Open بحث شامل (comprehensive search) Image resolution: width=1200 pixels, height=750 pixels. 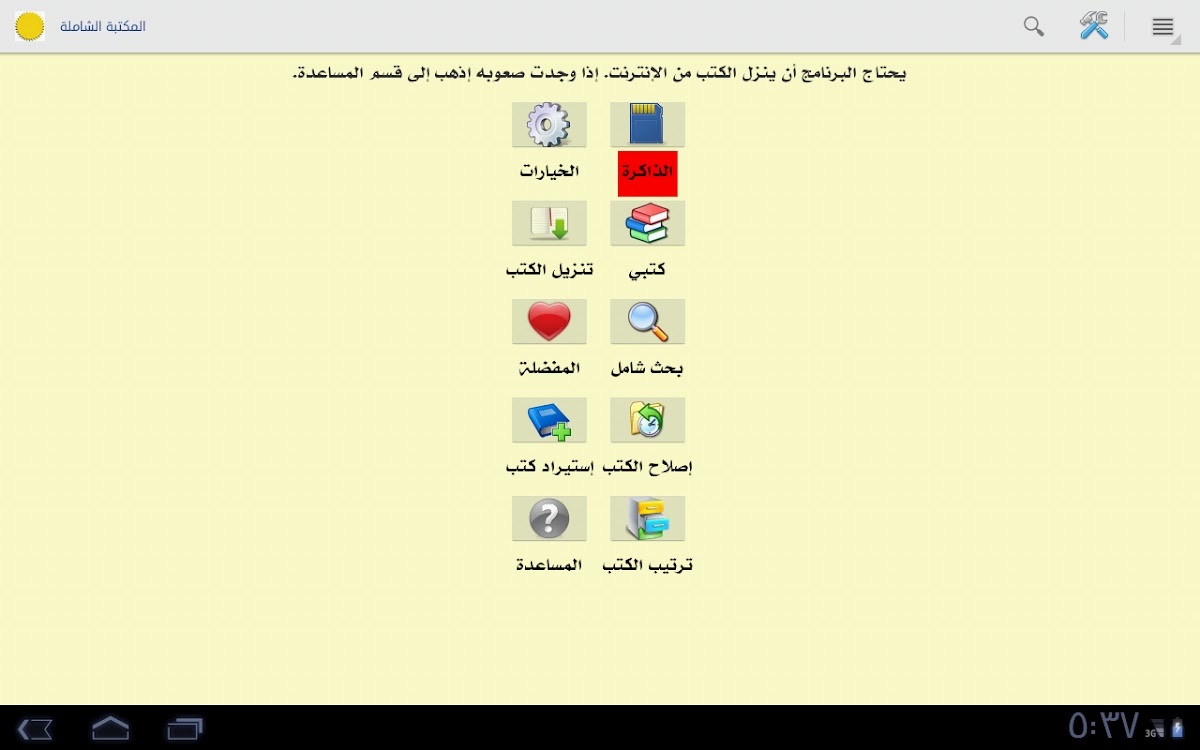pos(648,322)
